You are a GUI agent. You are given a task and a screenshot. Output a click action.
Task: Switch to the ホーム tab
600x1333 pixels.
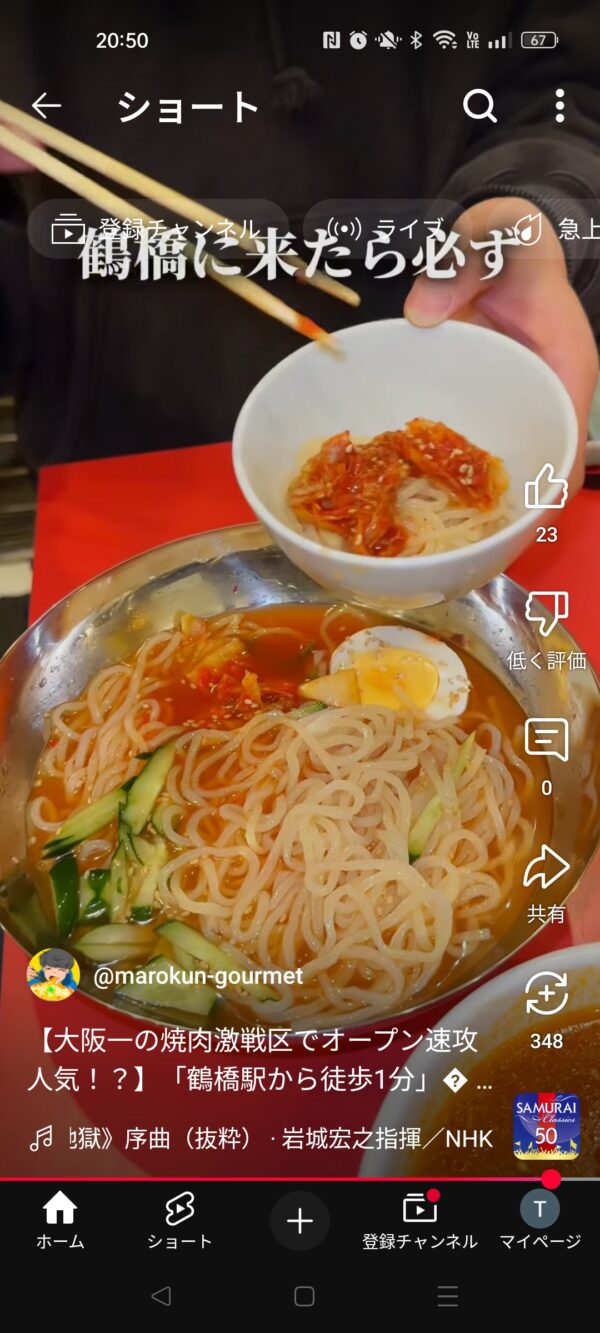click(x=60, y=1220)
